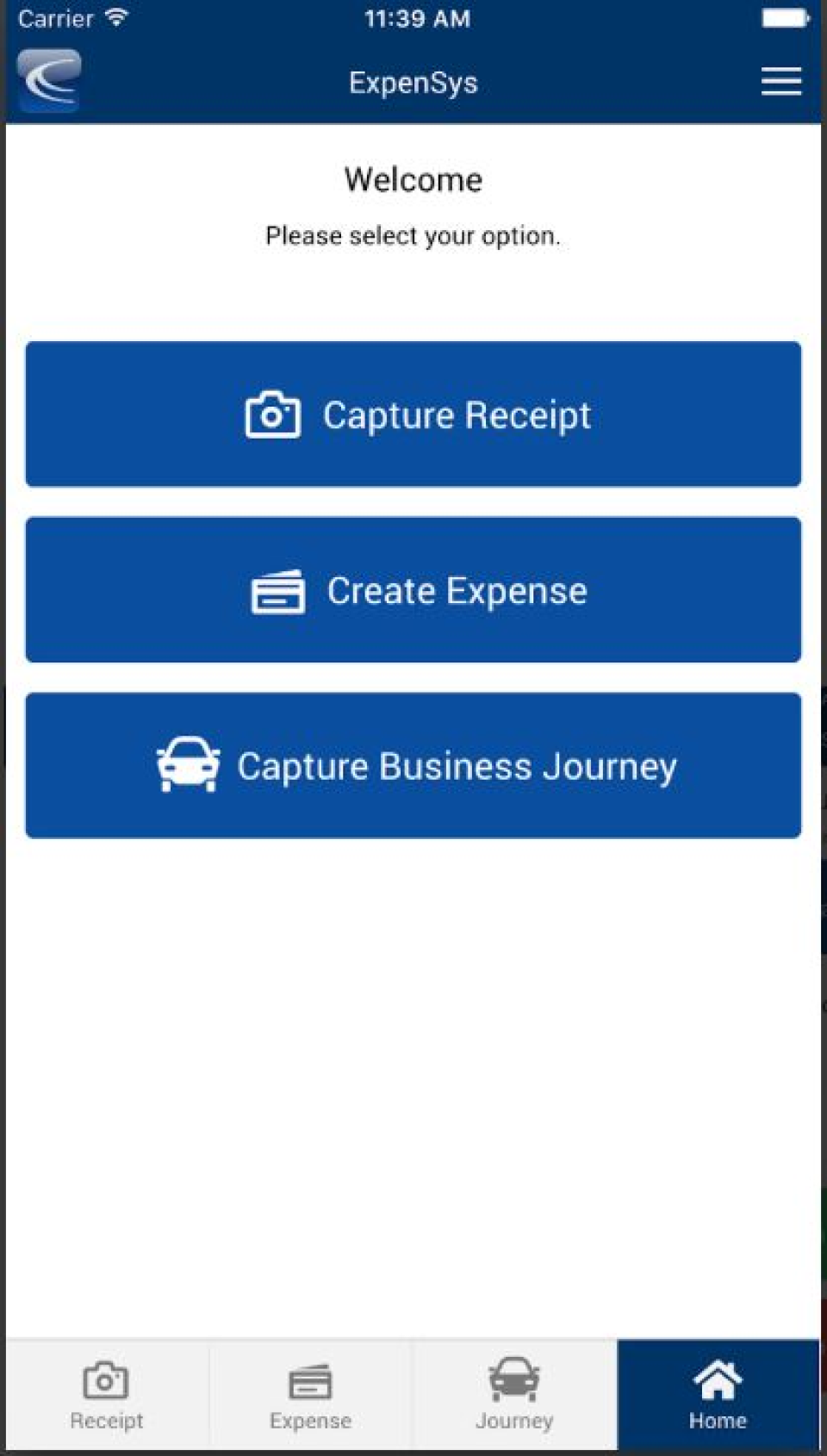Tap the Home icon in the bottom bar
Viewport: 827px width, 1456px height.
(718, 1378)
